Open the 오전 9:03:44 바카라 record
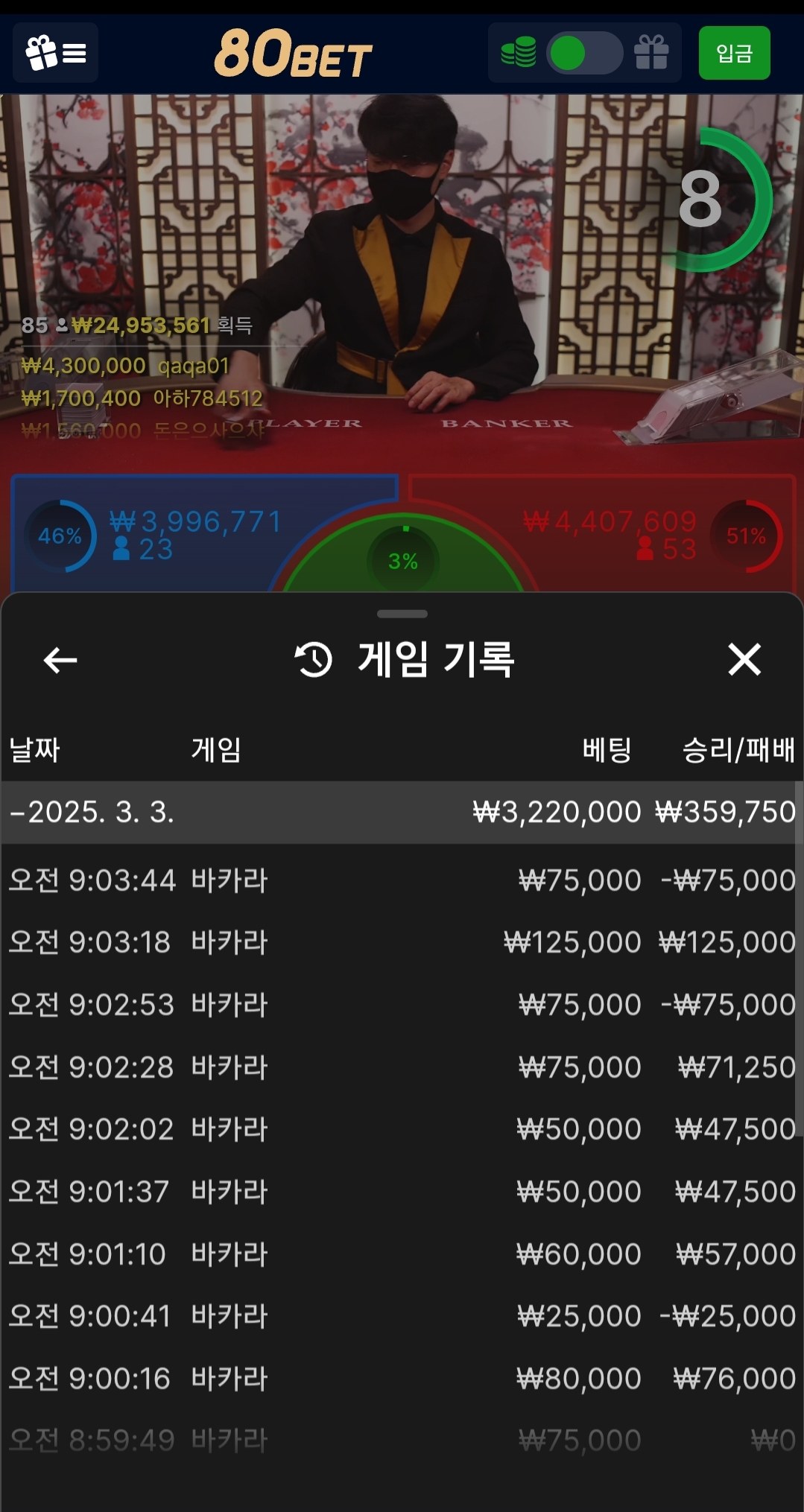Screen dimensions: 804x1512 pyautogui.click(x=402, y=880)
